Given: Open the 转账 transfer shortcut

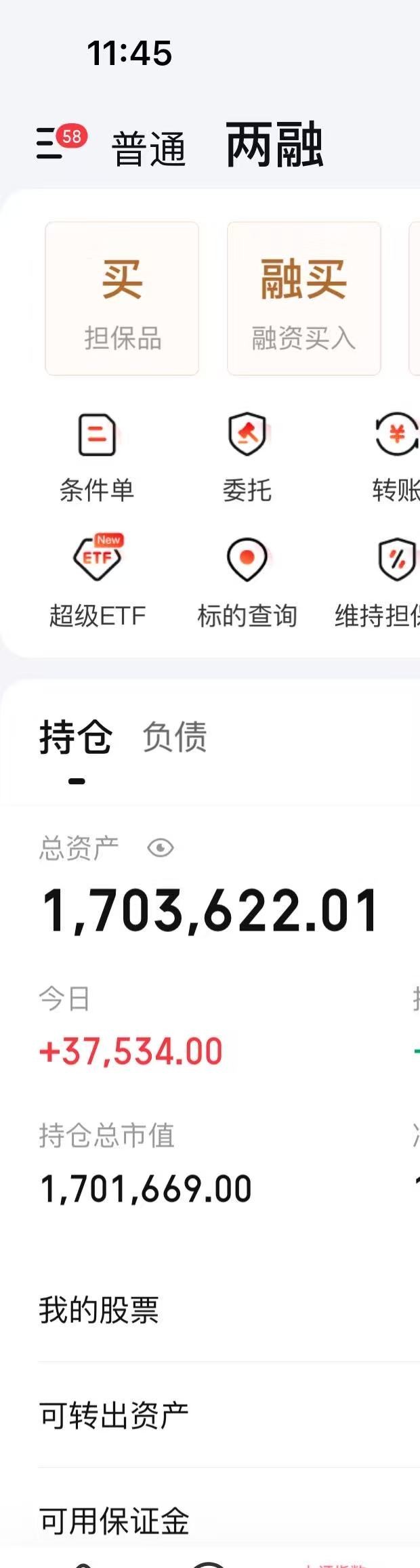Looking at the screenshot, I should (x=396, y=458).
